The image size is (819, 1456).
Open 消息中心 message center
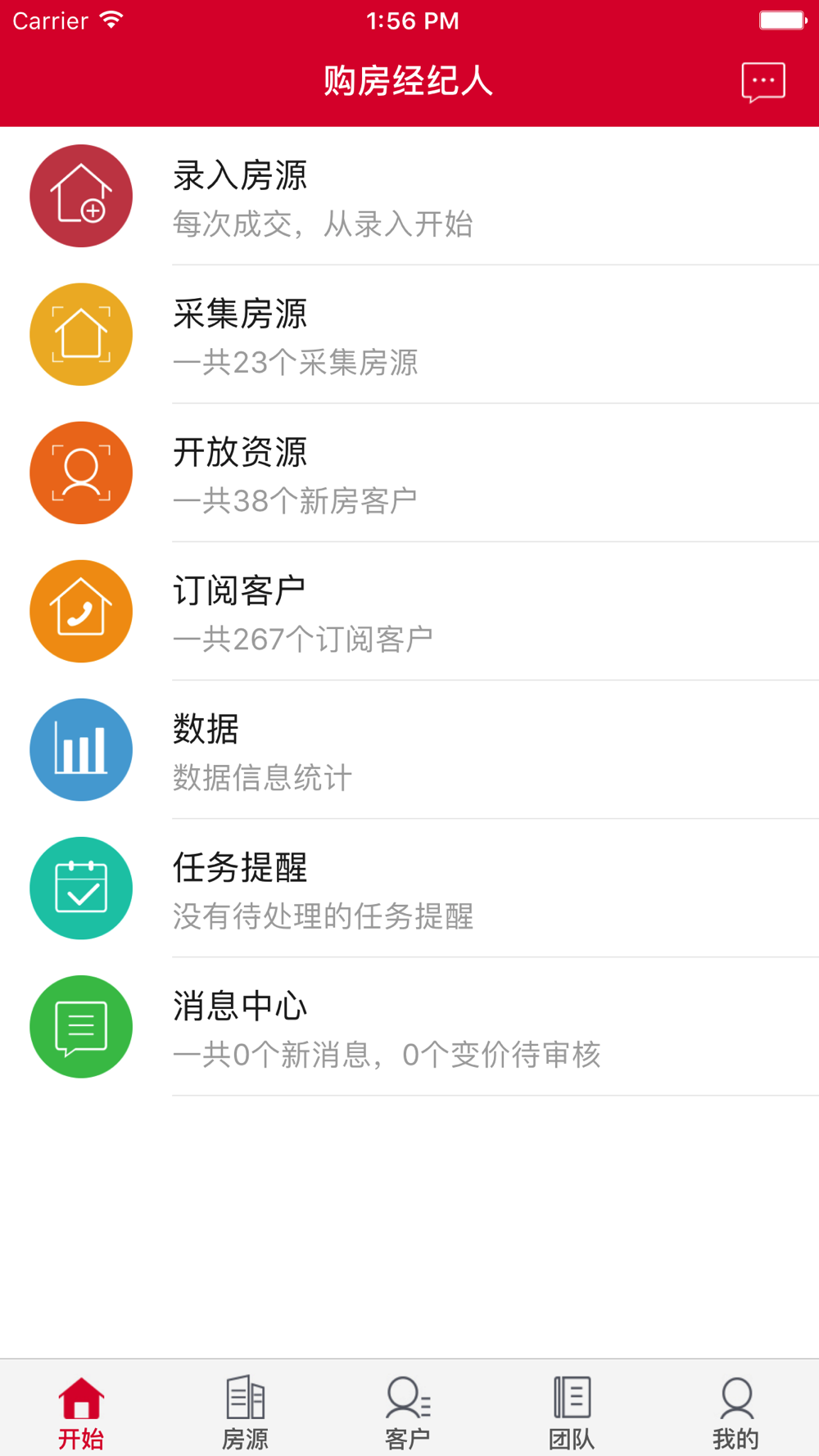(409, 1026)
